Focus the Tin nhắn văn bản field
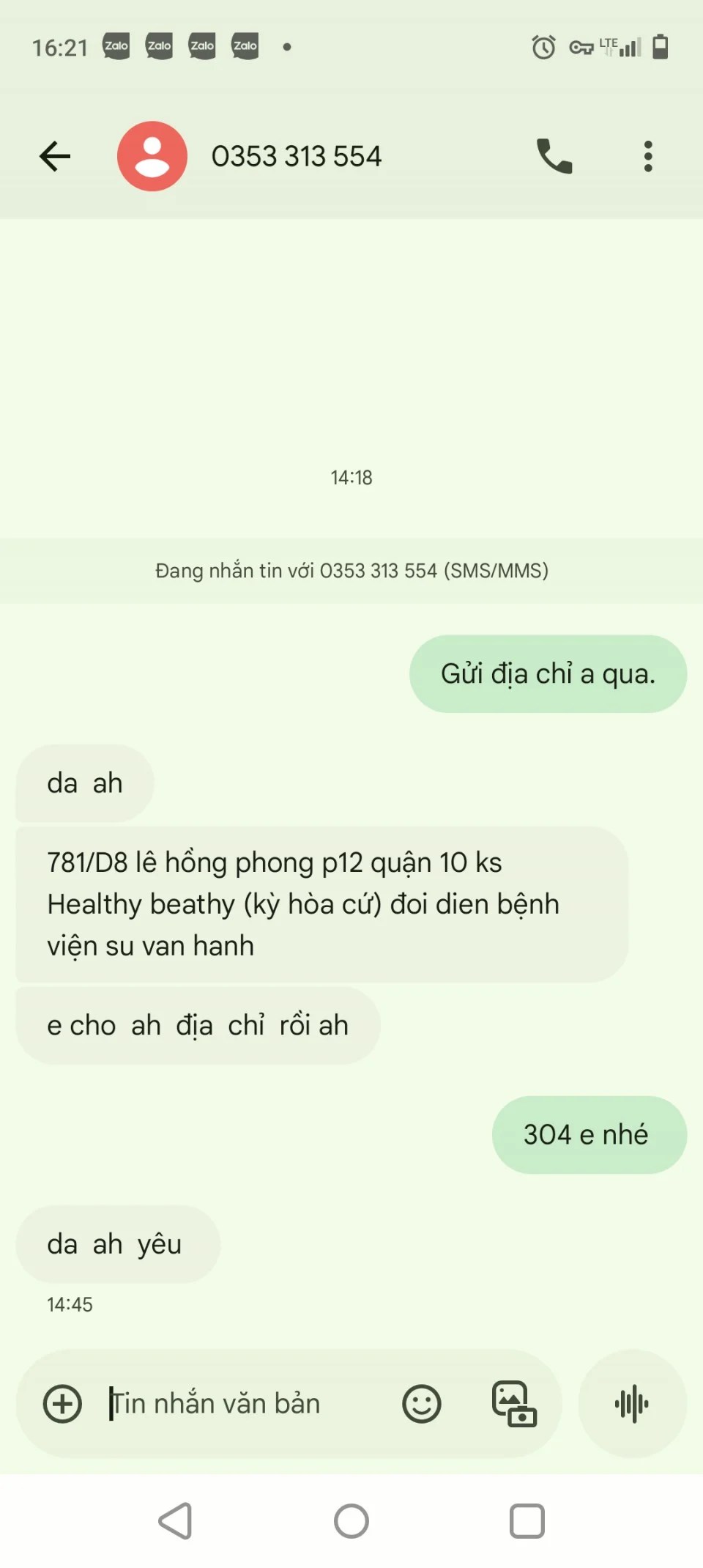This screenshot has width=703, height=1568. coord(242,1404)
